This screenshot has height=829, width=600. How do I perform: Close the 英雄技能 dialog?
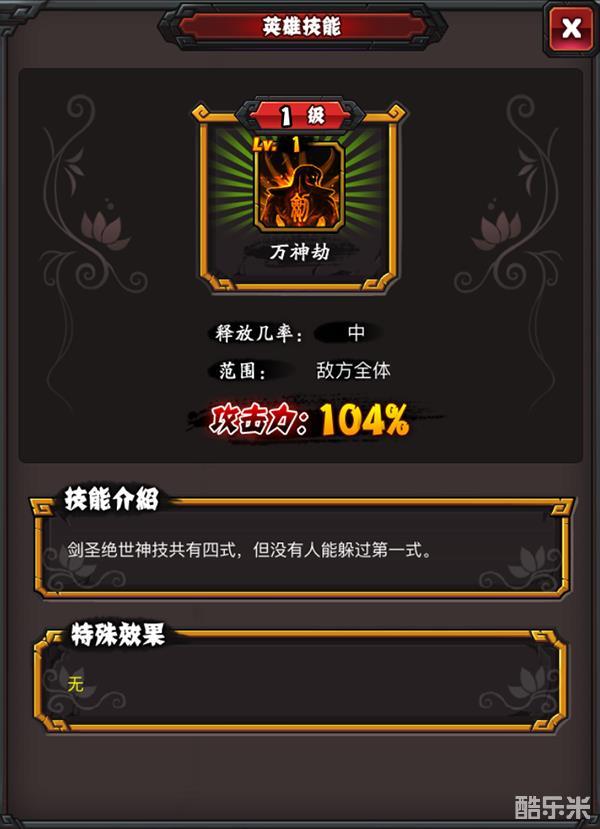[571, 29]
